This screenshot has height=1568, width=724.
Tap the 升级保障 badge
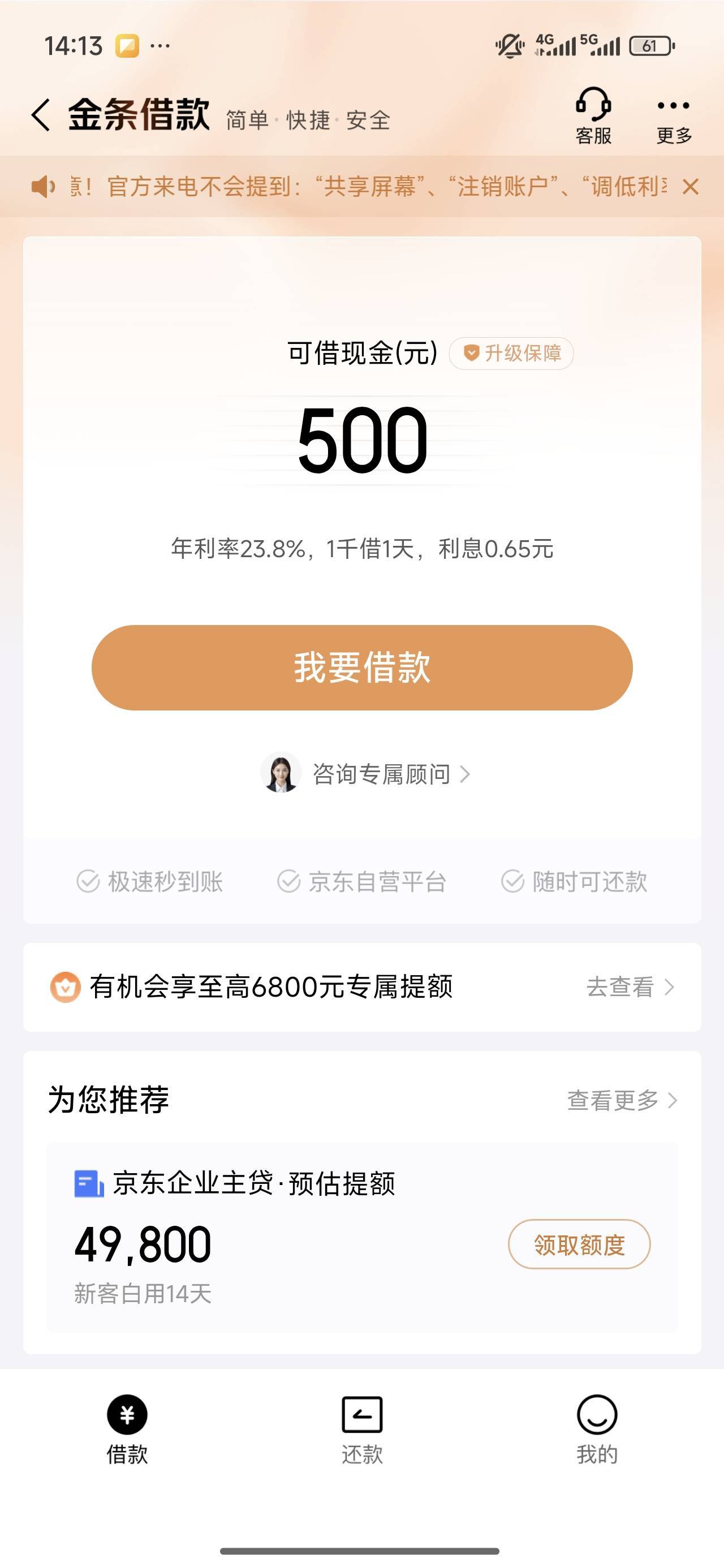[x=511, y=353]
